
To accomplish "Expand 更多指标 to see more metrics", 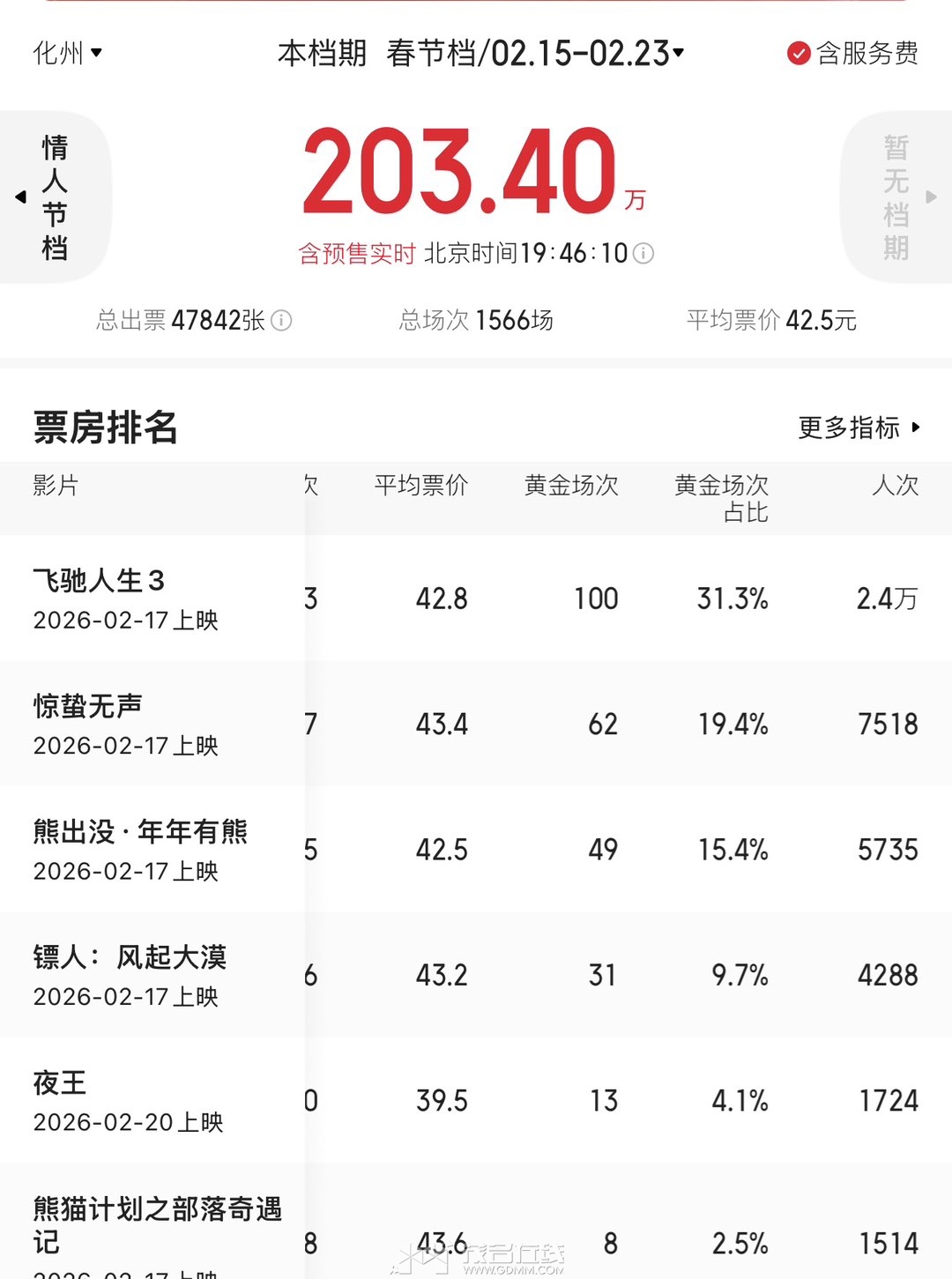I will (x=851, y=429).
